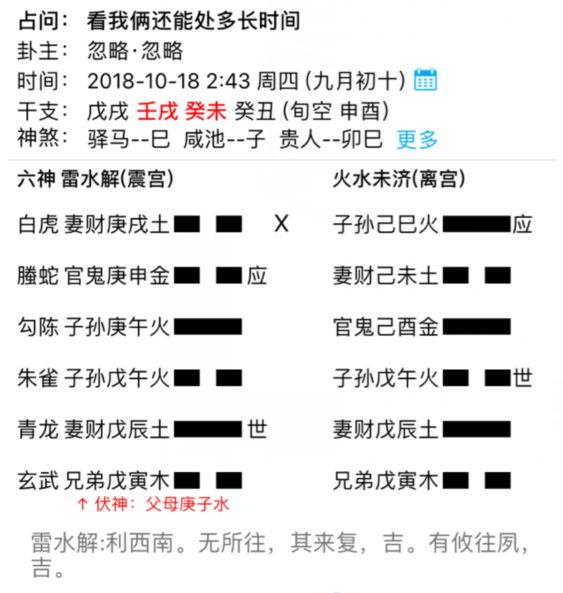Tap the blue 更多 link for more 神煞

(x=417, y=140)
